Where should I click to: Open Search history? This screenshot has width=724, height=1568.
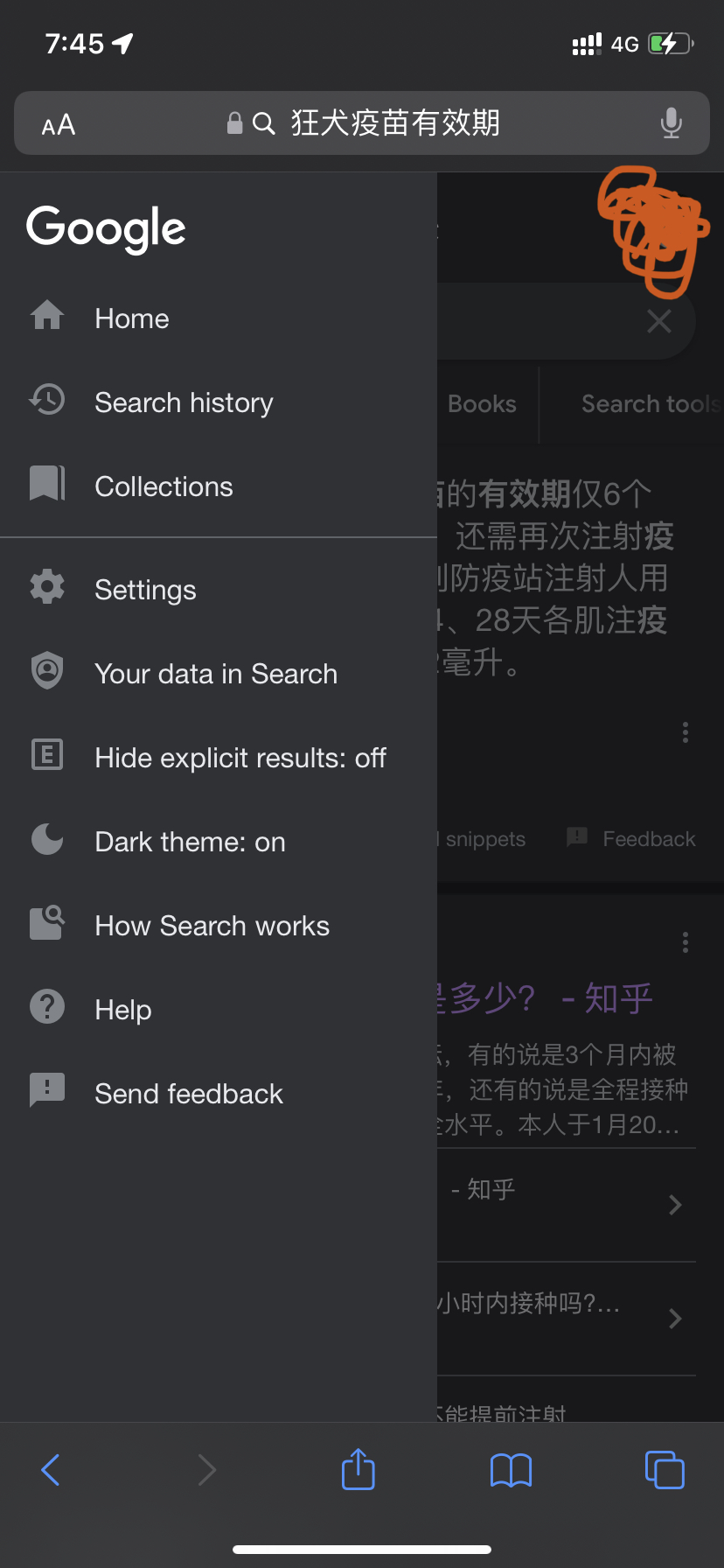click(184, 402)
